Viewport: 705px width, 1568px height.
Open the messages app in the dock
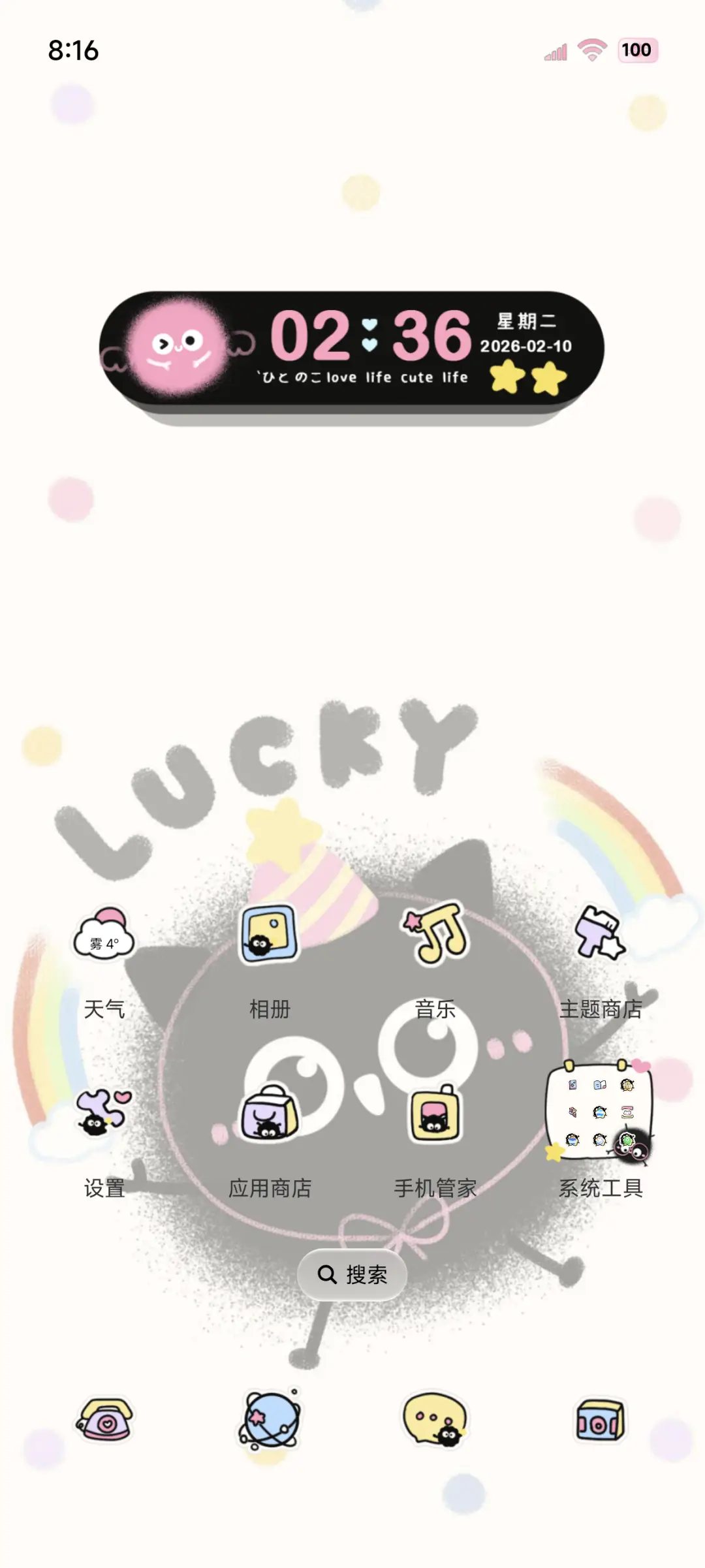435,1420
